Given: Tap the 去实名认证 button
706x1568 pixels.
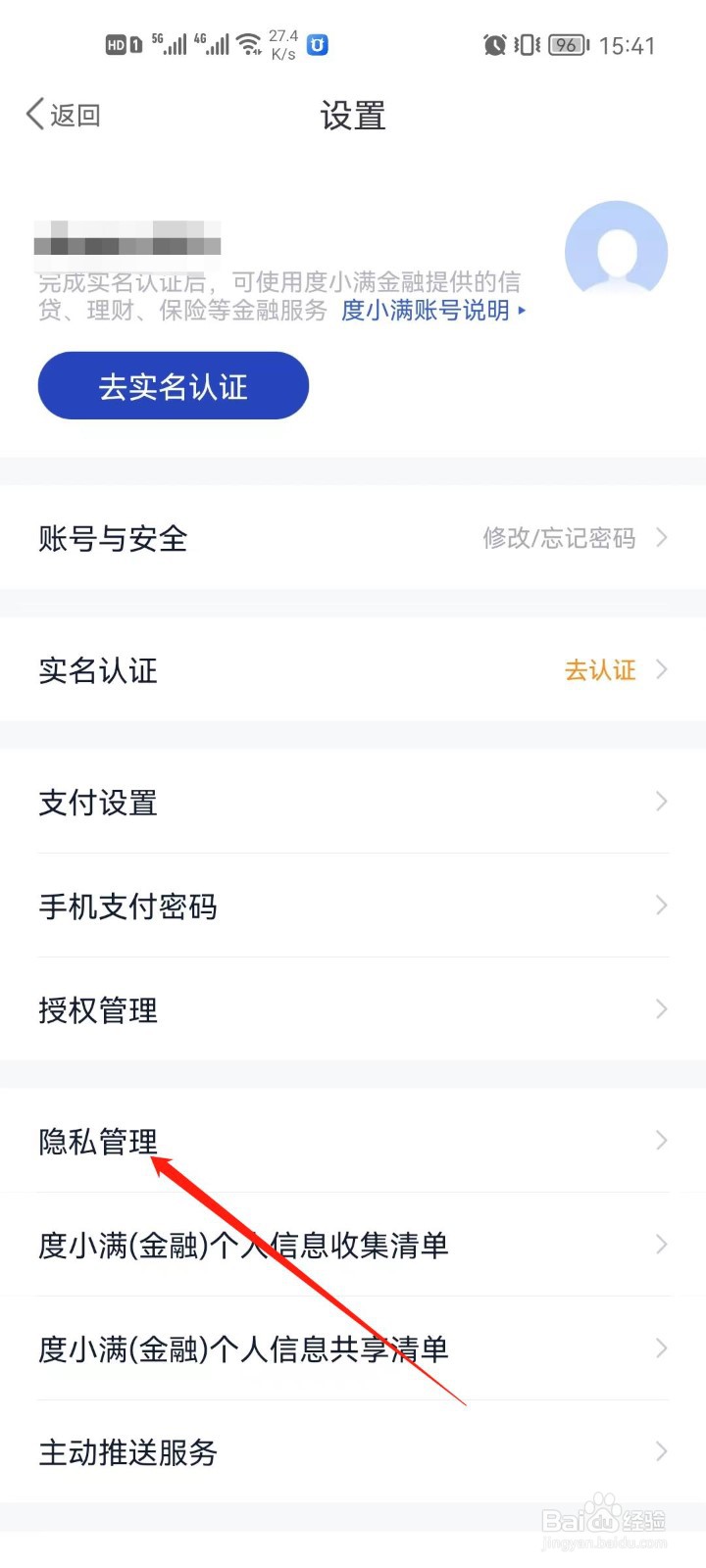Looking at the screenshot, I should coord(174,386).
